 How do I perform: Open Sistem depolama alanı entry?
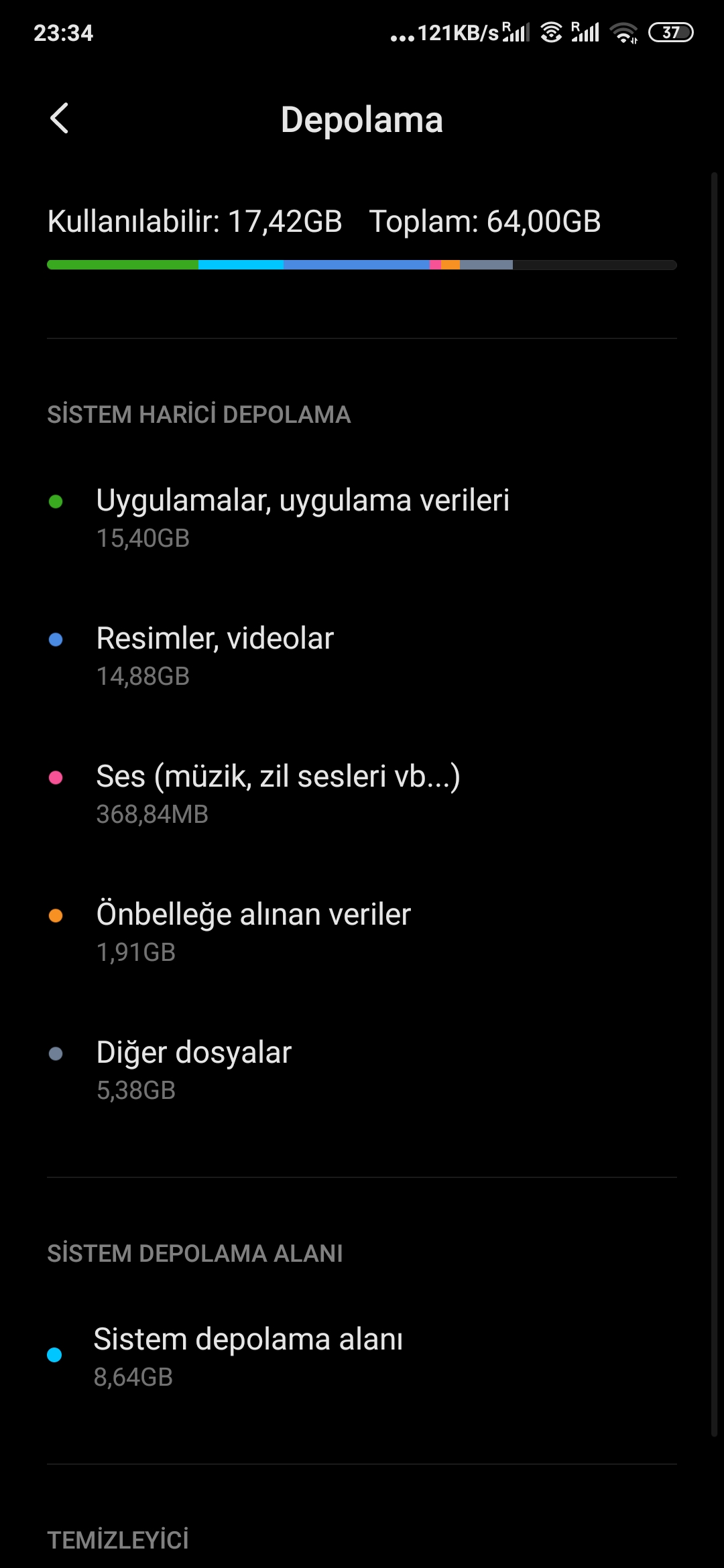tap(362, 1356)
